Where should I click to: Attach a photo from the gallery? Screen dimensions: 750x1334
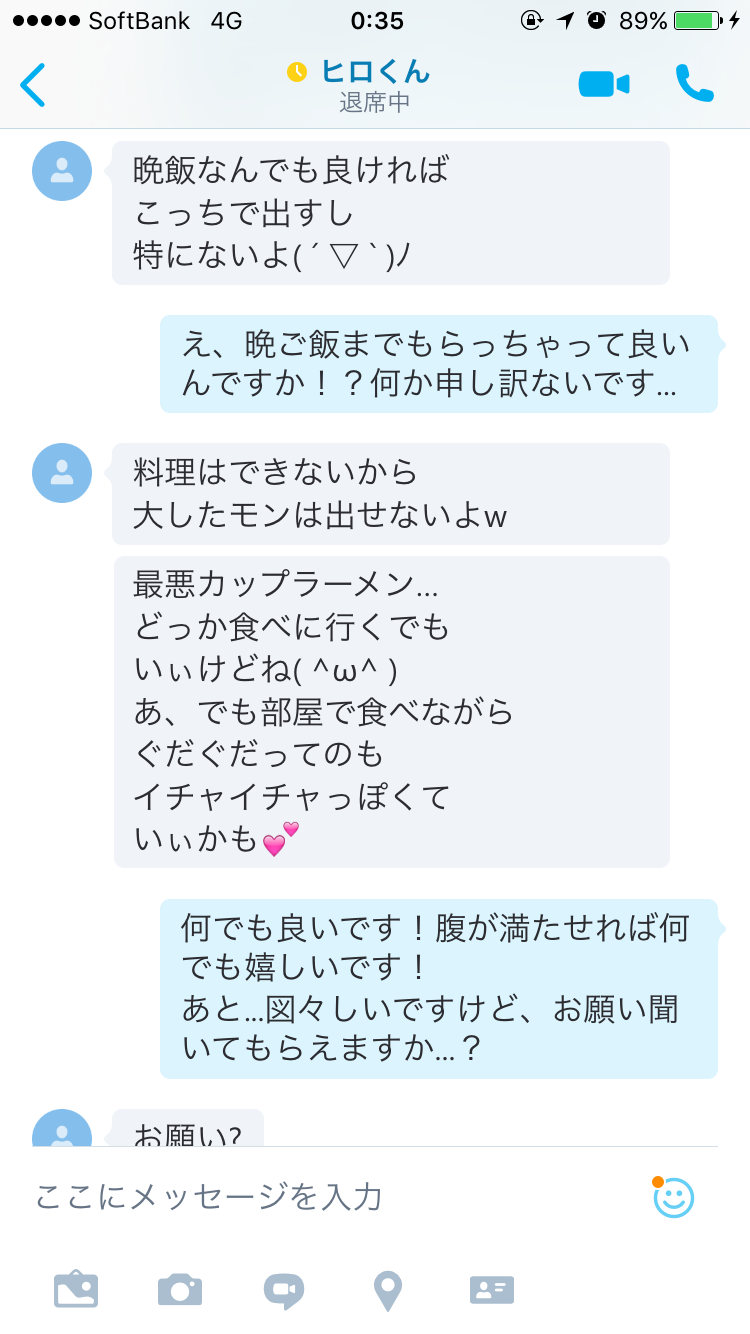pos(76,1289)
